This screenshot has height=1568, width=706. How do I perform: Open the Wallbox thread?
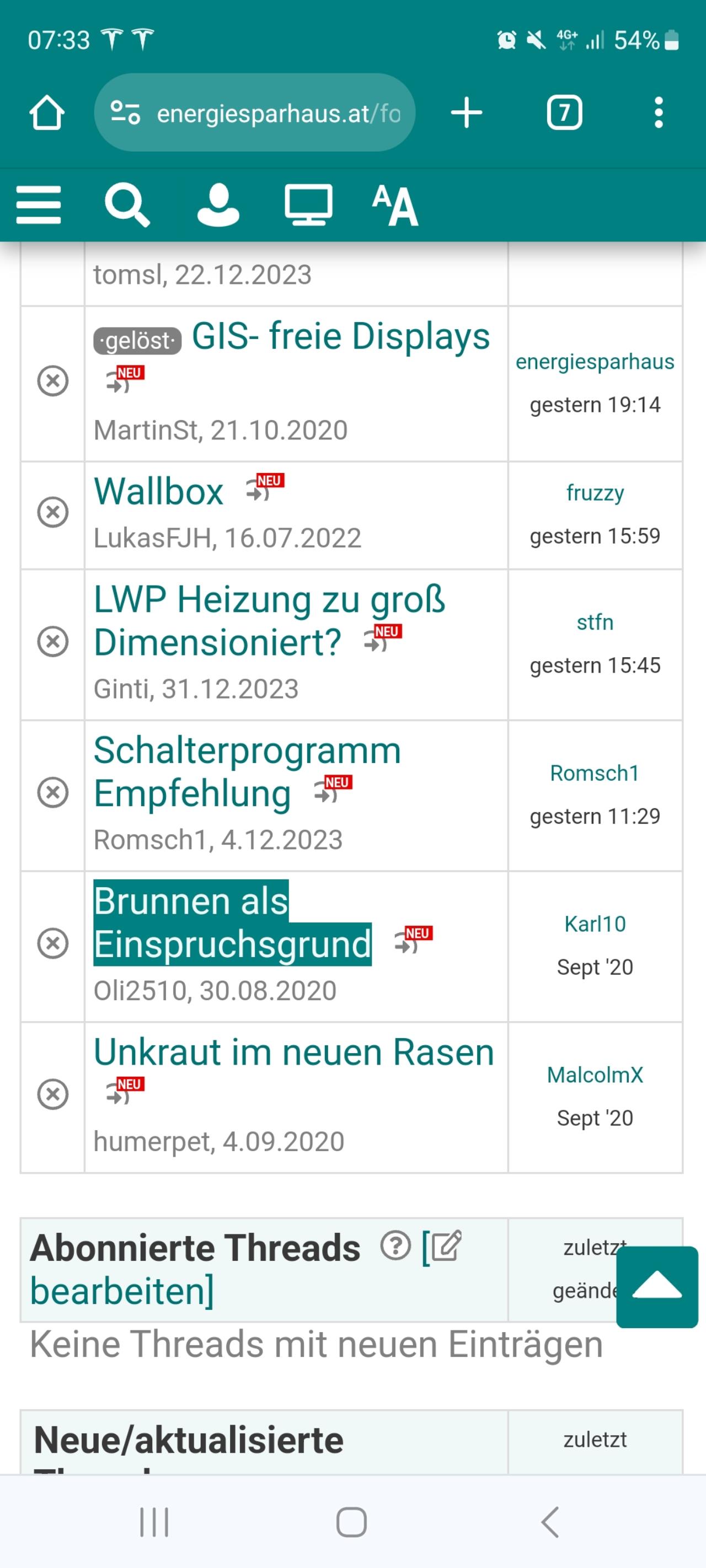pyautogui.click(x=158, y=491)
